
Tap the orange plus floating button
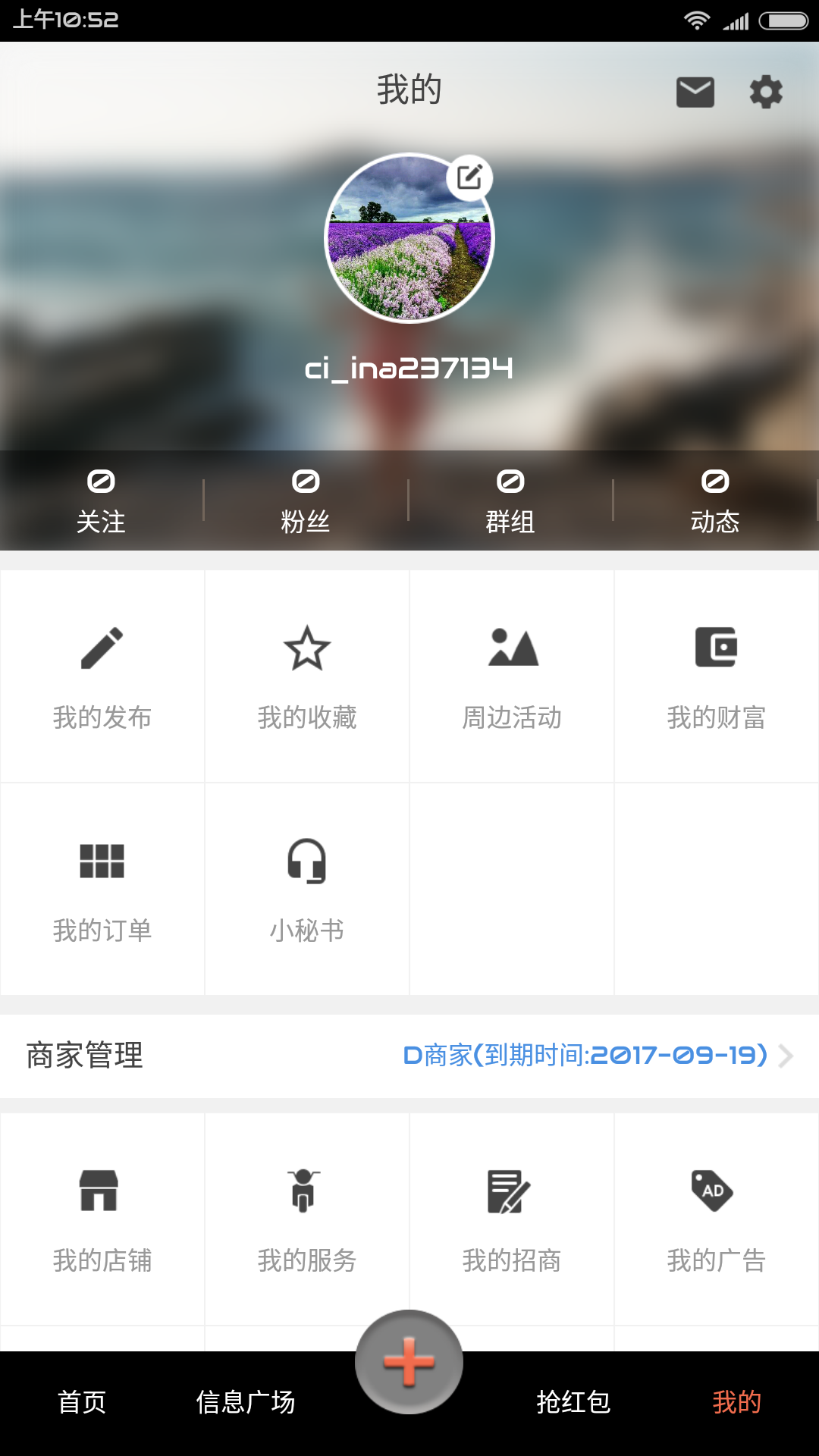(x=409, y=1362)
